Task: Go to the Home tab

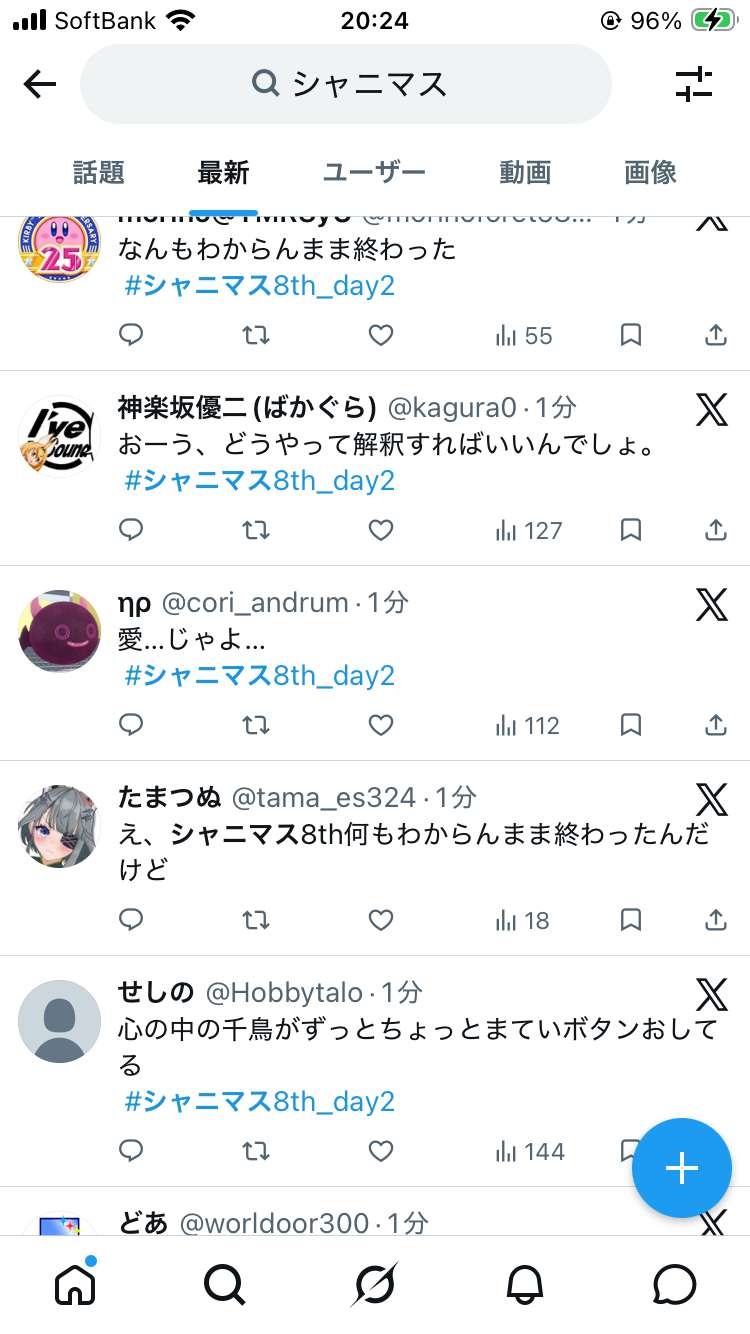Action: pyautogui.click(x=75, y=1285)
